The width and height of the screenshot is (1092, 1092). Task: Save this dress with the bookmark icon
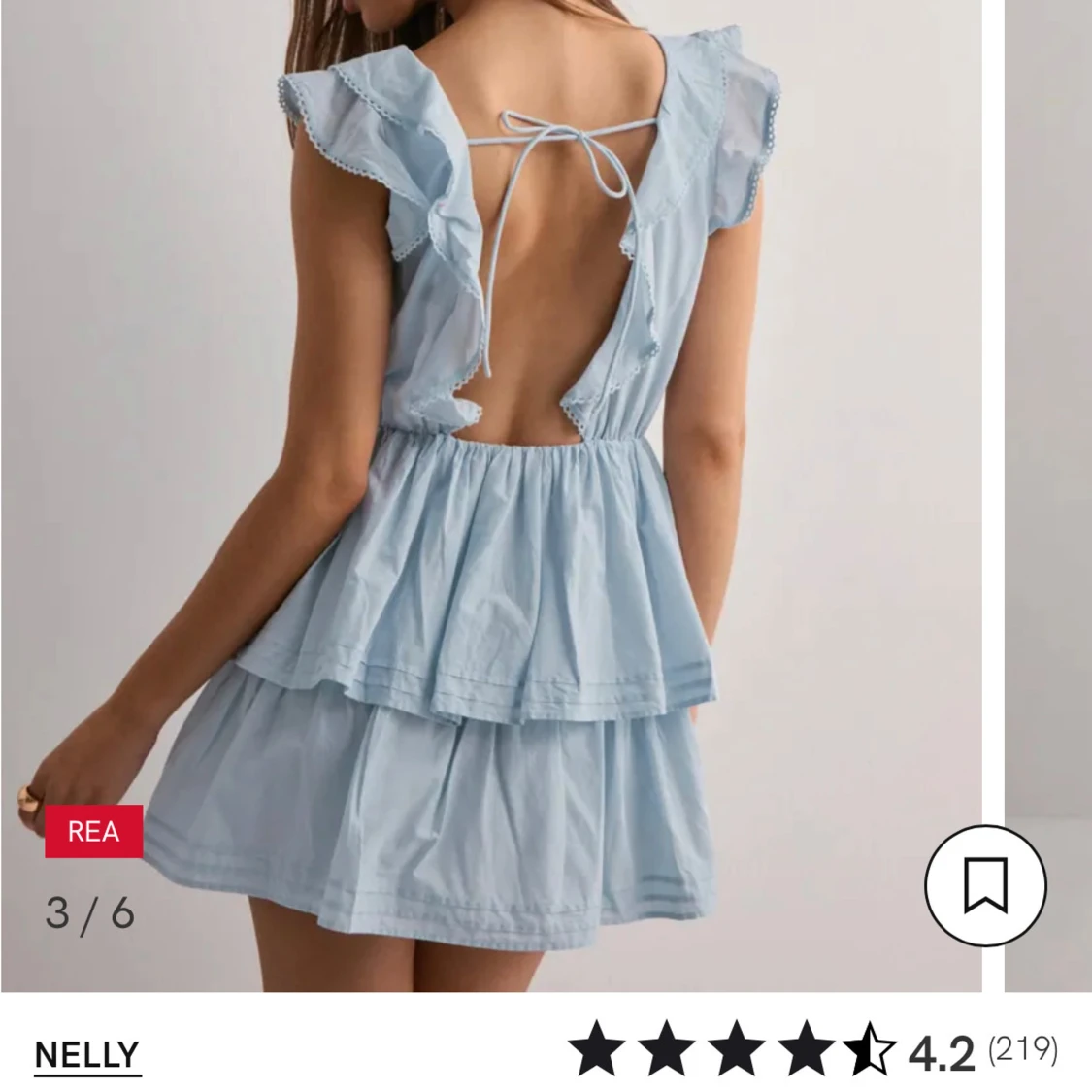point(985,885)
